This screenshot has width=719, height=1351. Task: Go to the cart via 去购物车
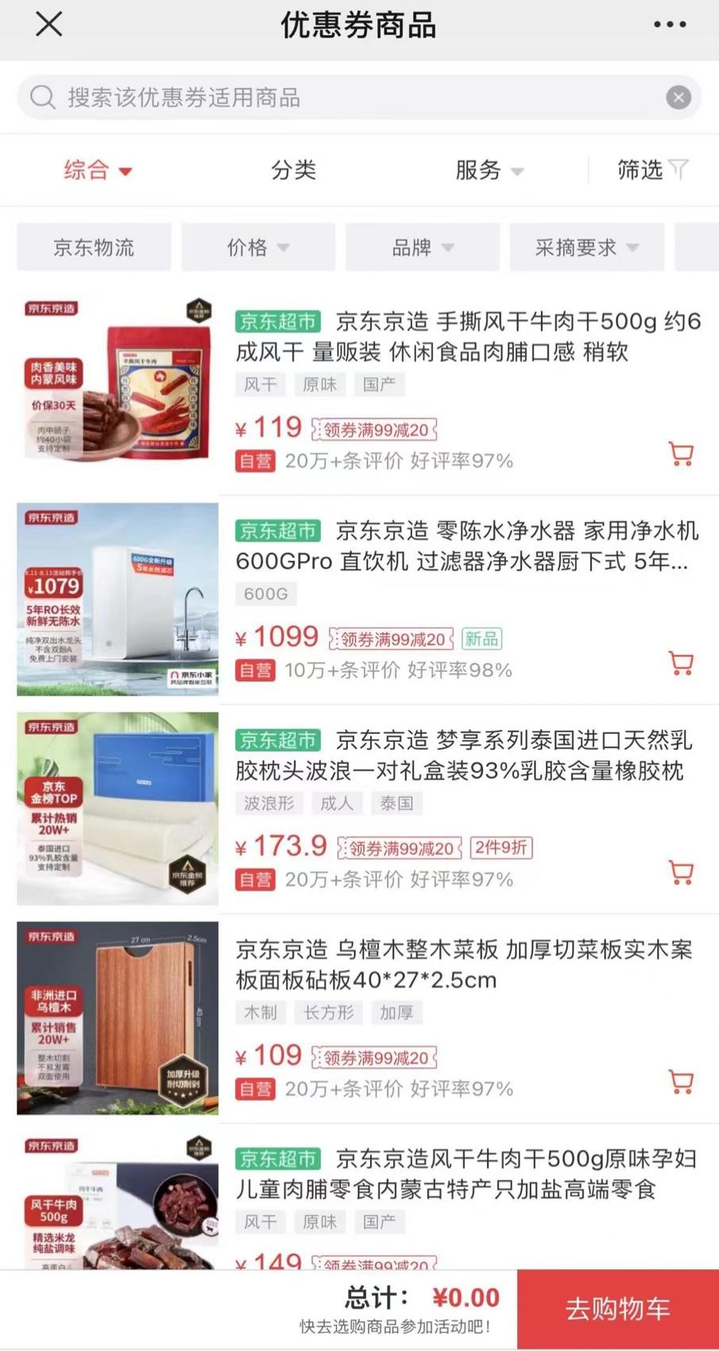click(x=617, y=1310)
